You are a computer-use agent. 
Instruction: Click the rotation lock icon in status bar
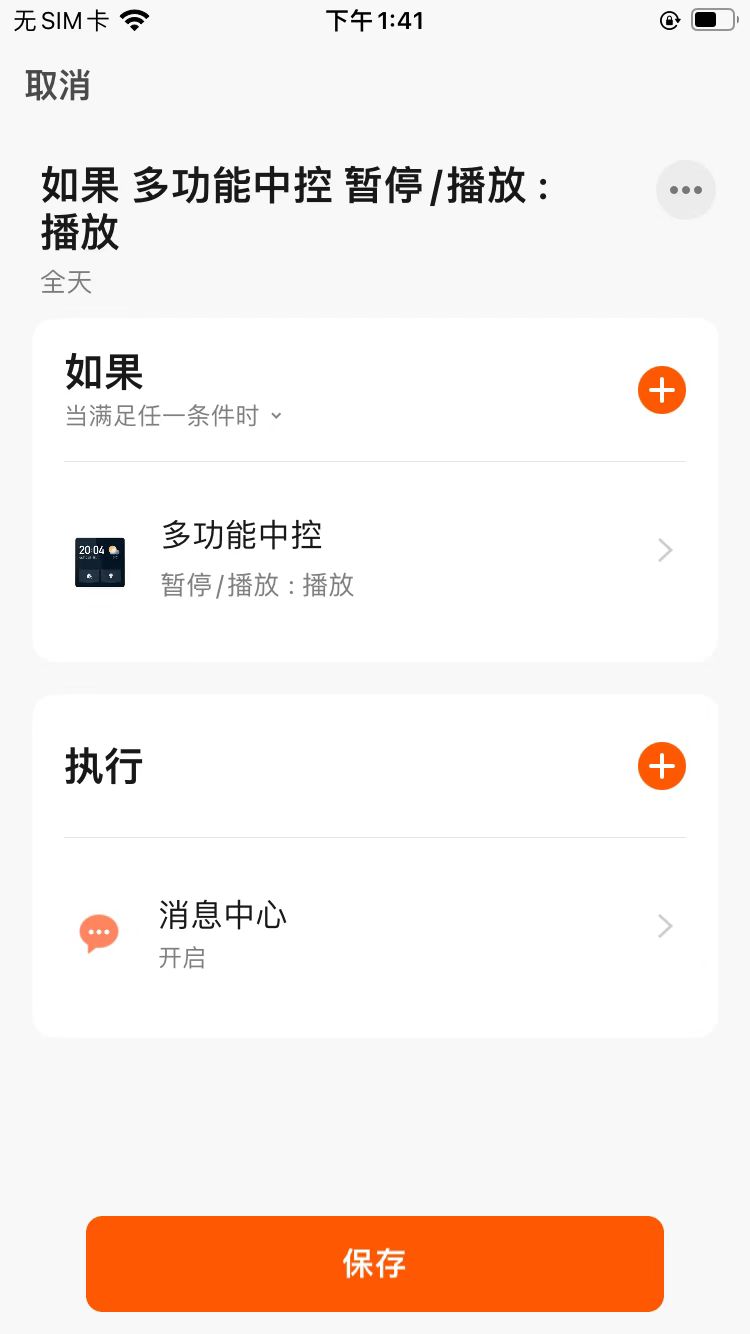tap(669, 20)
